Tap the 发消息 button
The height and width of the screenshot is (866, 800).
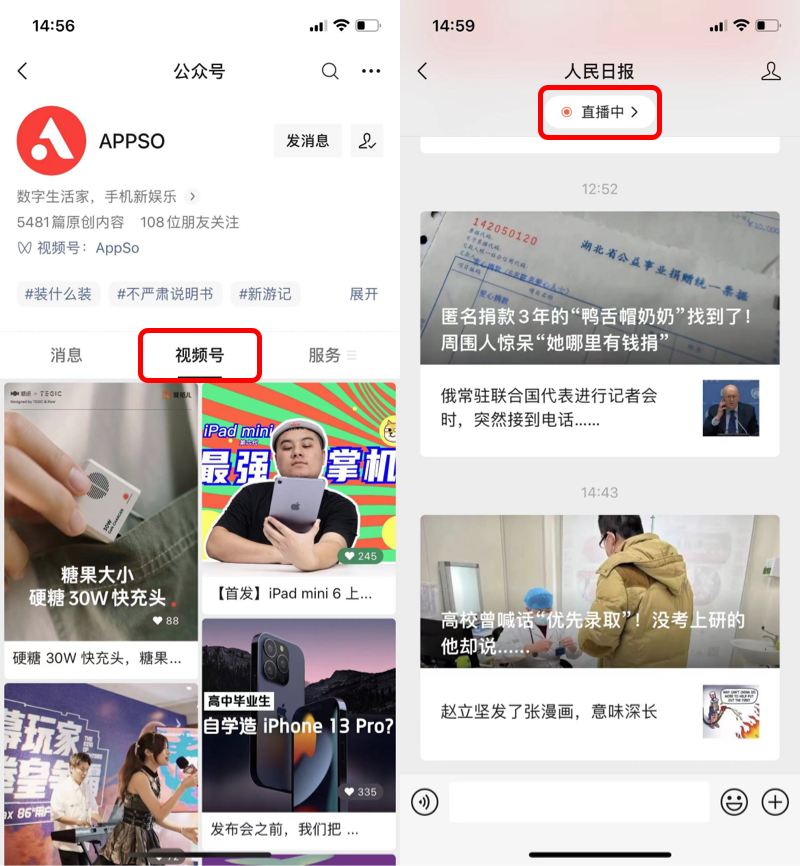(x=307, y=141)
